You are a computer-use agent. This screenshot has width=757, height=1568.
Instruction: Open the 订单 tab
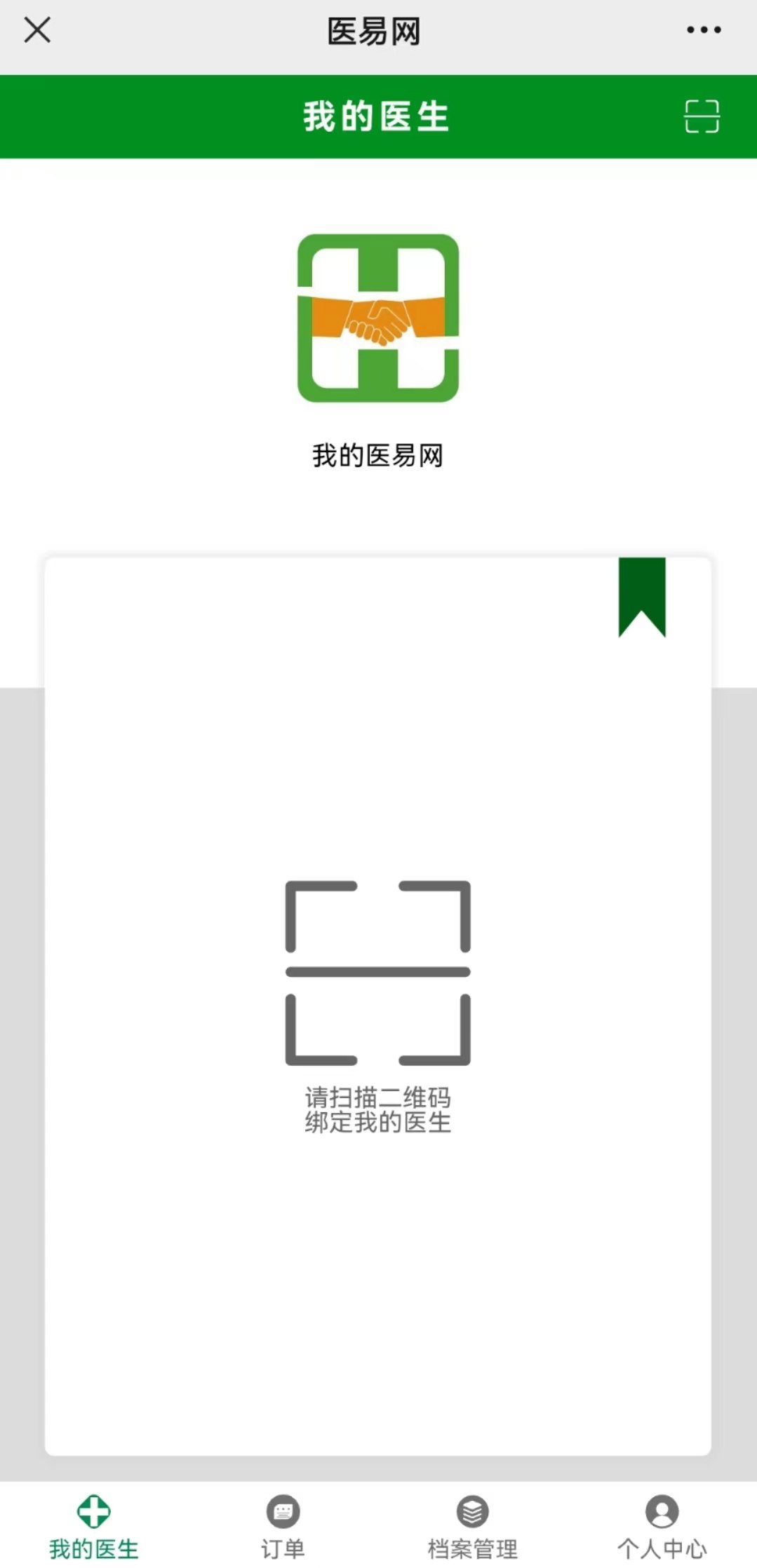click(x=283, y=1527)
